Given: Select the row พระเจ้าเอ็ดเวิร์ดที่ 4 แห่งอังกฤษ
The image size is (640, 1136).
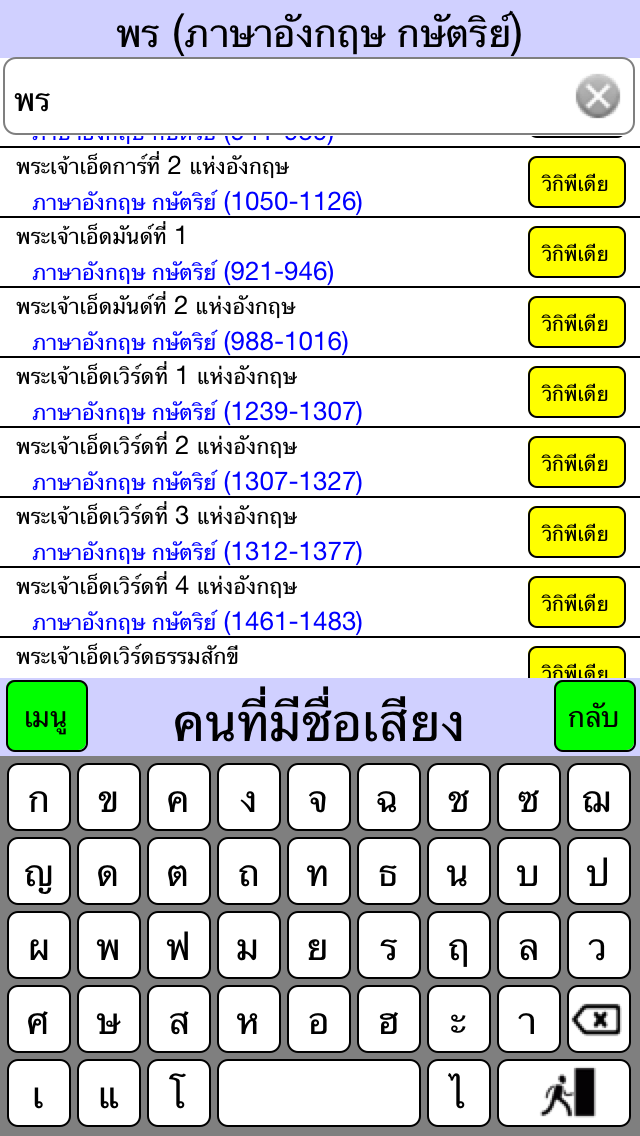Looking at the screenshot, I should pyautogui.click(x=320, y=602).
